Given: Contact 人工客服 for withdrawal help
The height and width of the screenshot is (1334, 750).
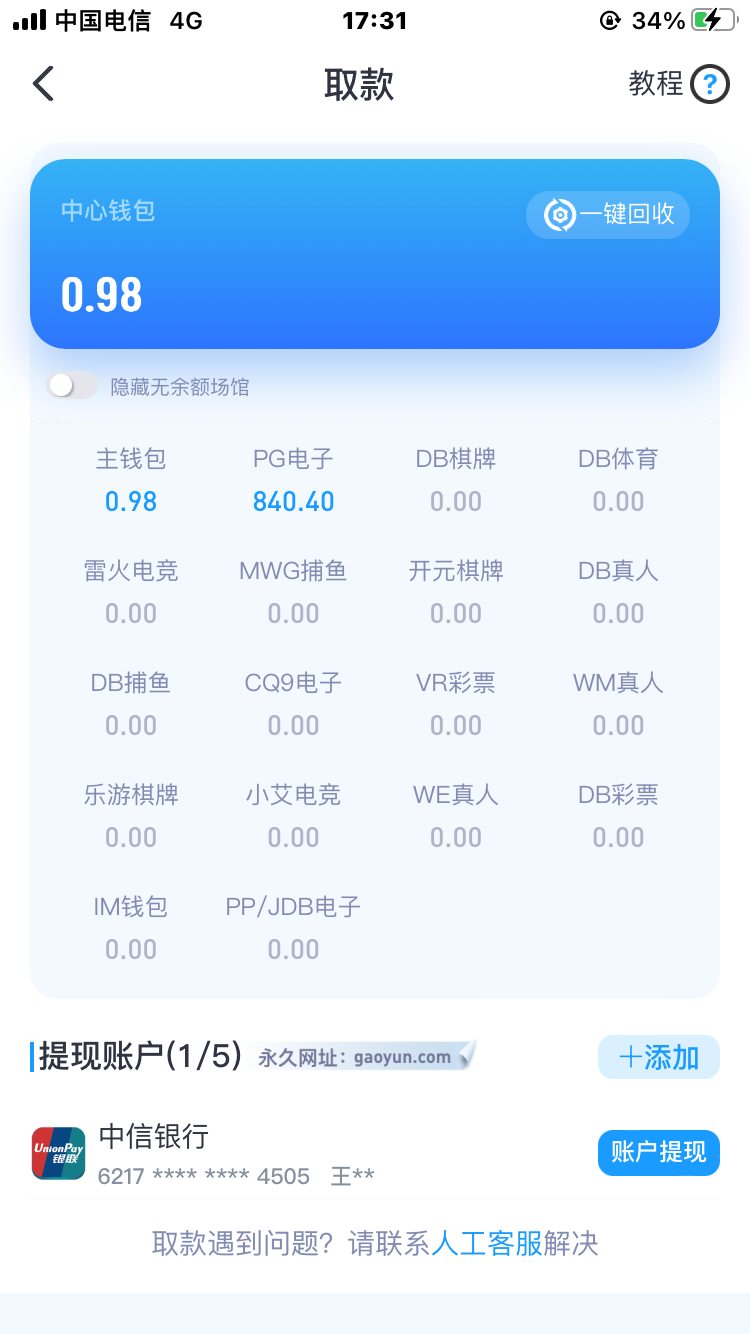Looking at the screenshot, I should (486, 1243).
